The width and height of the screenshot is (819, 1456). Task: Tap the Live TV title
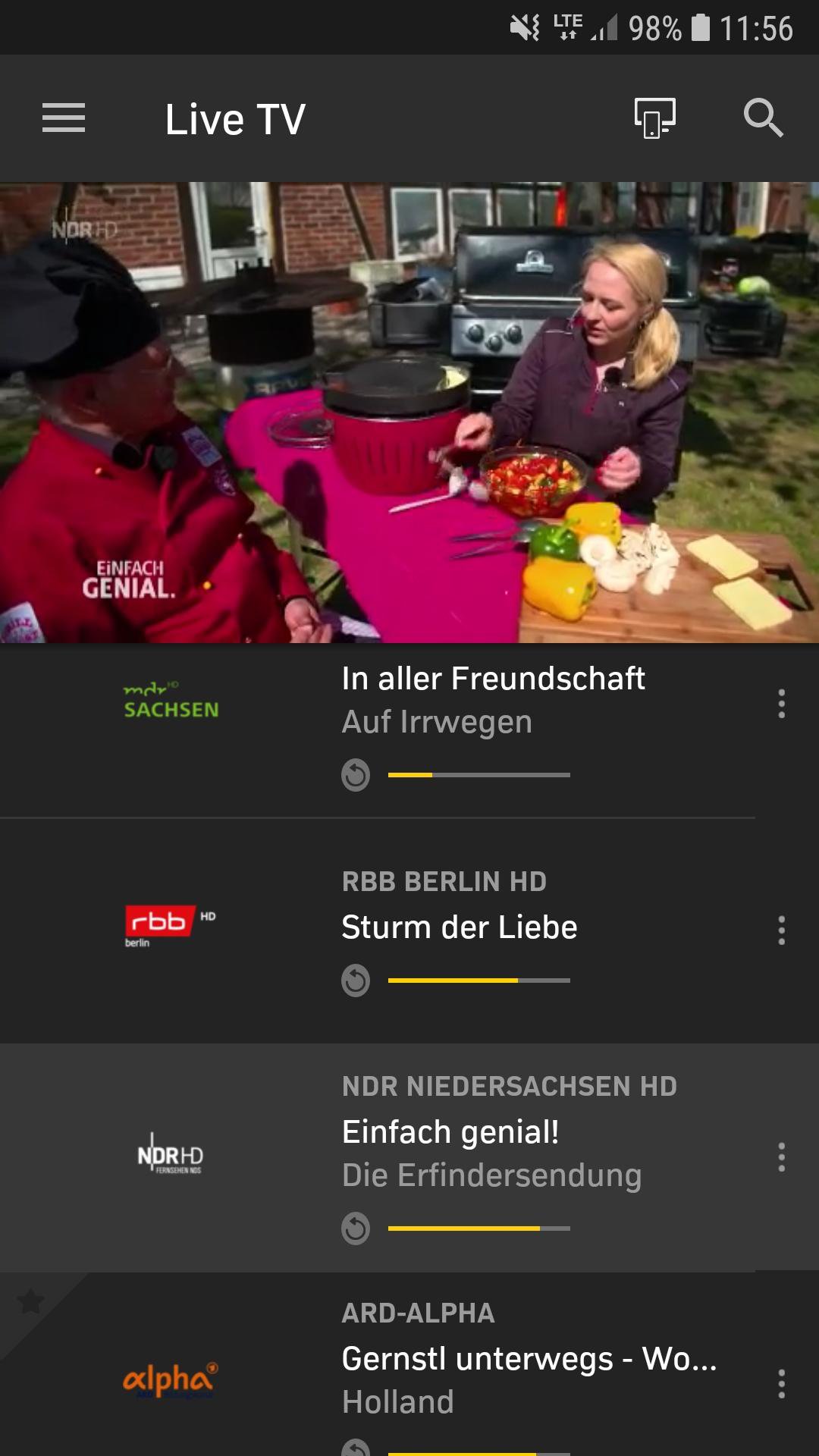(x=234, y=119)
